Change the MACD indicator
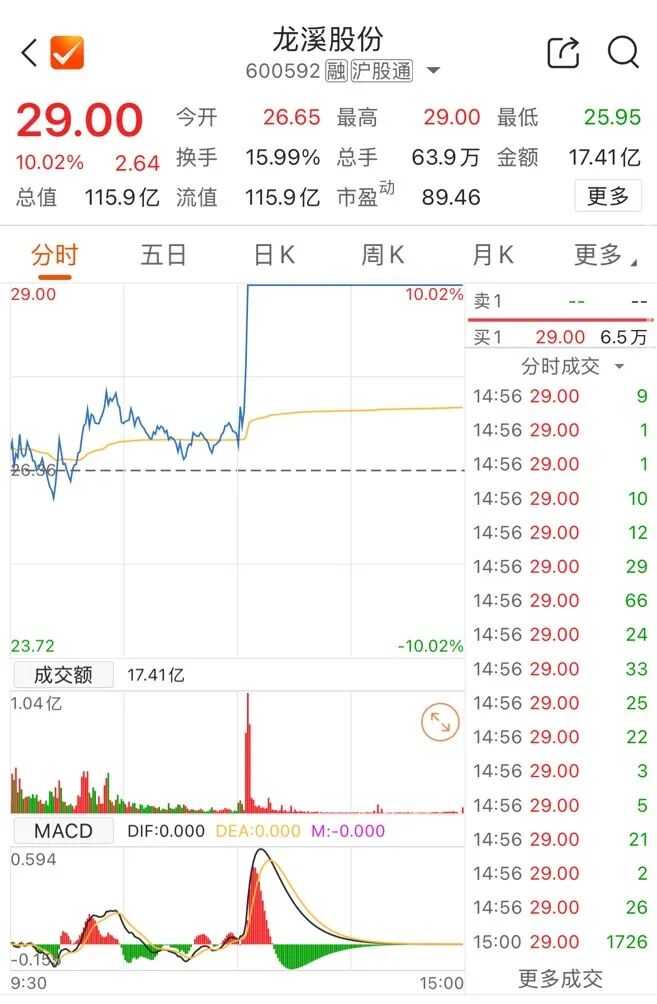Viewport: 657px width, 1004px height. (x=62, y=831)
